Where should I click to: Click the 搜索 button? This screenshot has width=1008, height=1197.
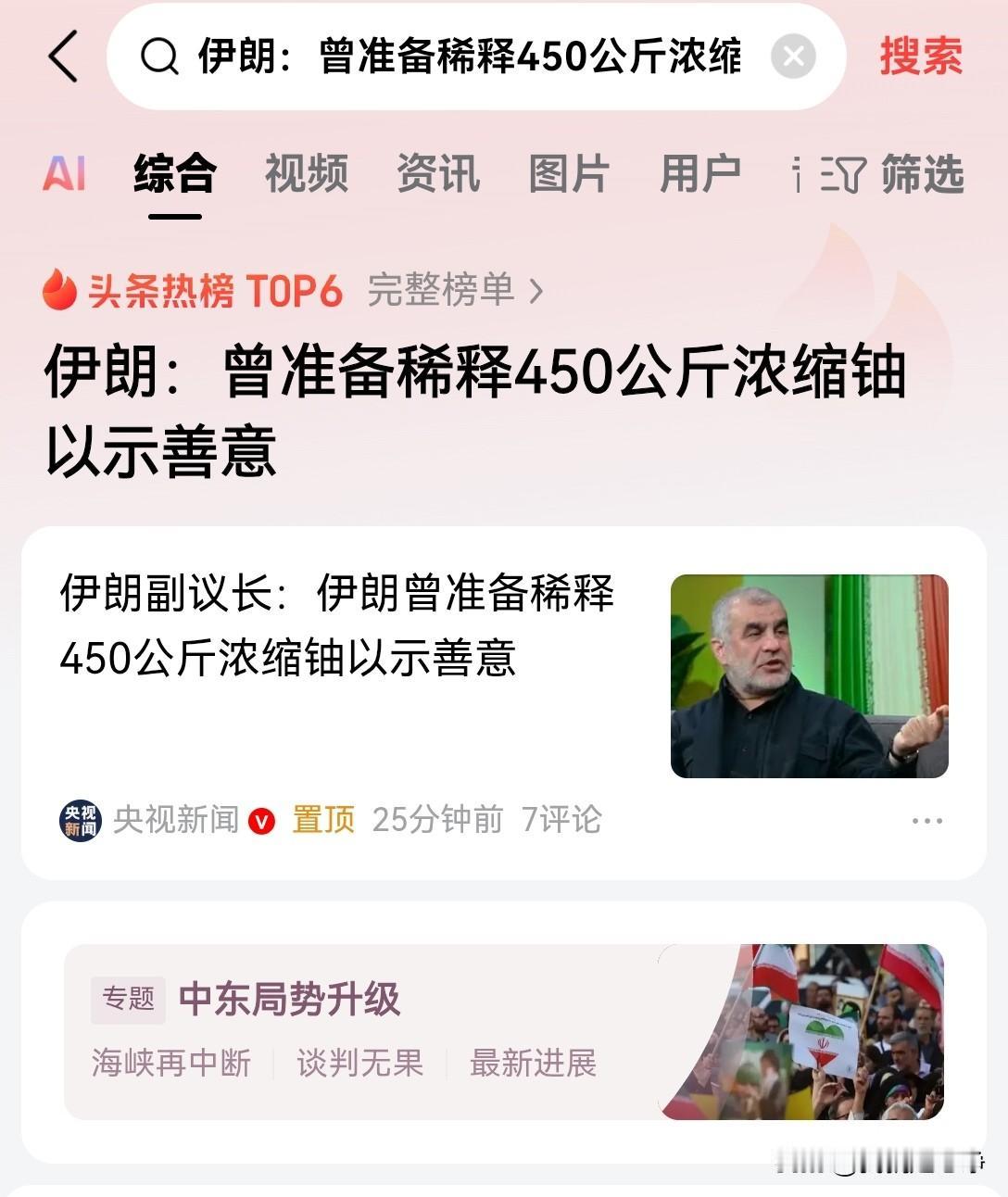pyautogui.click(x=918, y=57)
